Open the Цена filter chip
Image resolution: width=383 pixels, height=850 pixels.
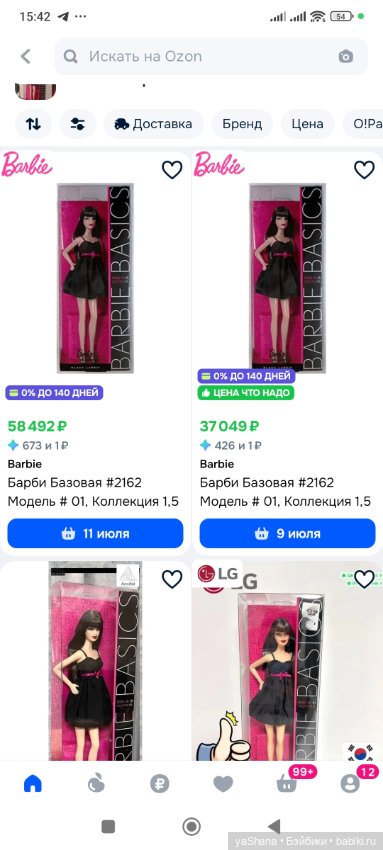[x=307, y=124]
